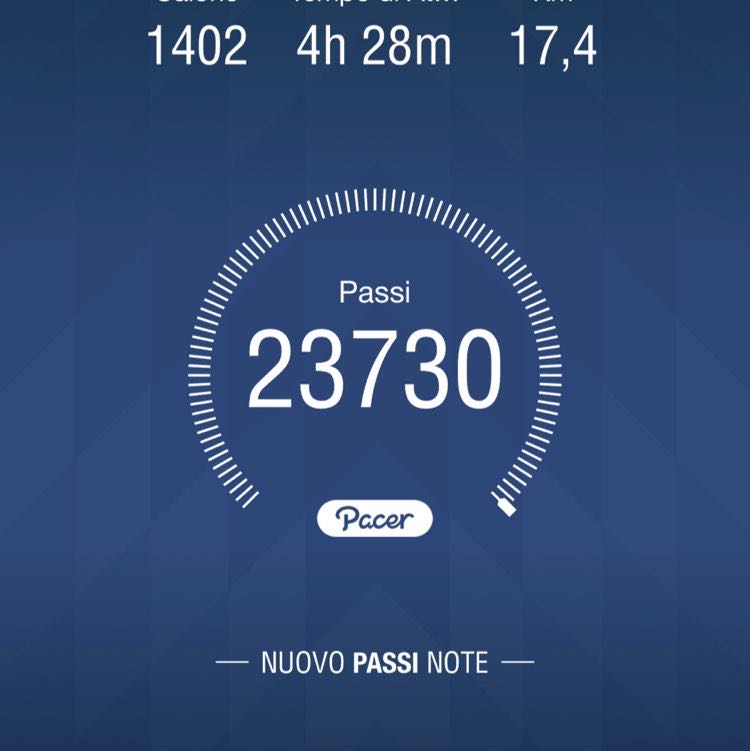Tap the dash marker left of NUOVO

[x=232, y=661]
